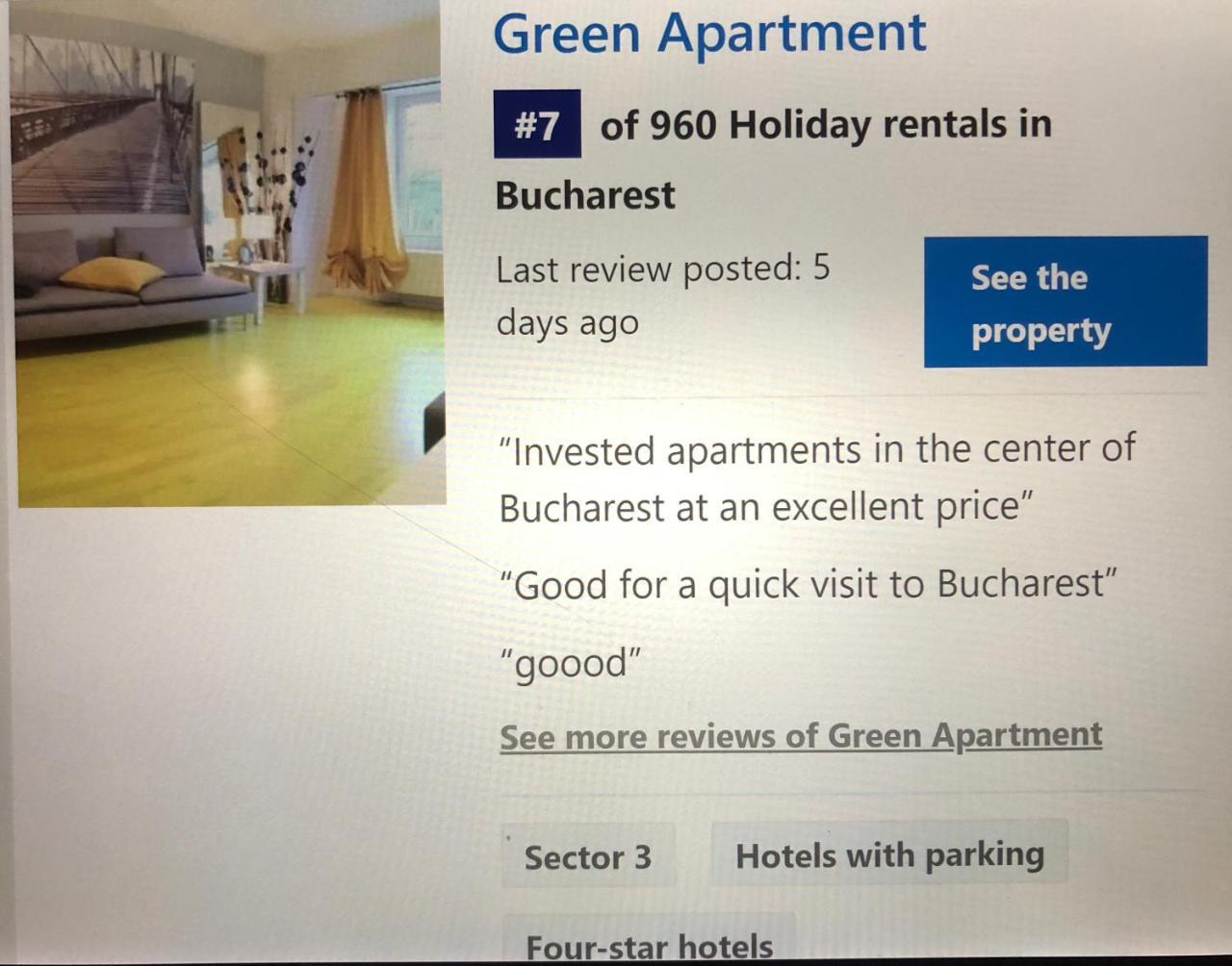Open Hotels with parking chip
This screenshot has height=966, width=1232.
tap(889, 854)
